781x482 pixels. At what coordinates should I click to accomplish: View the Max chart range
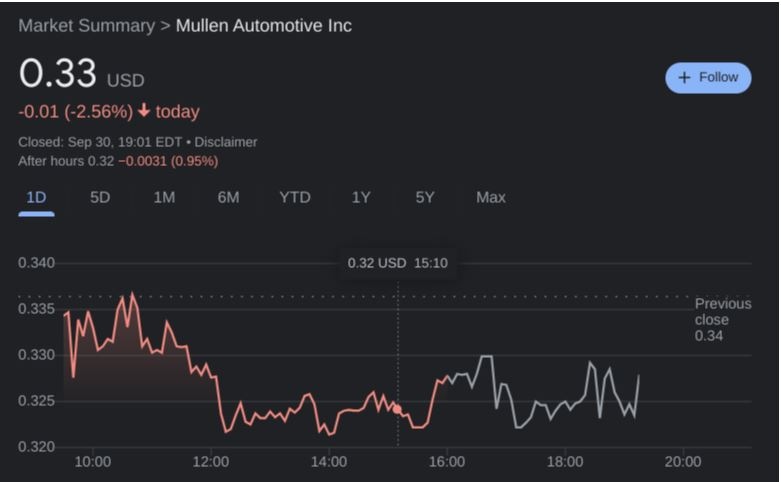(x=491, y=197)
